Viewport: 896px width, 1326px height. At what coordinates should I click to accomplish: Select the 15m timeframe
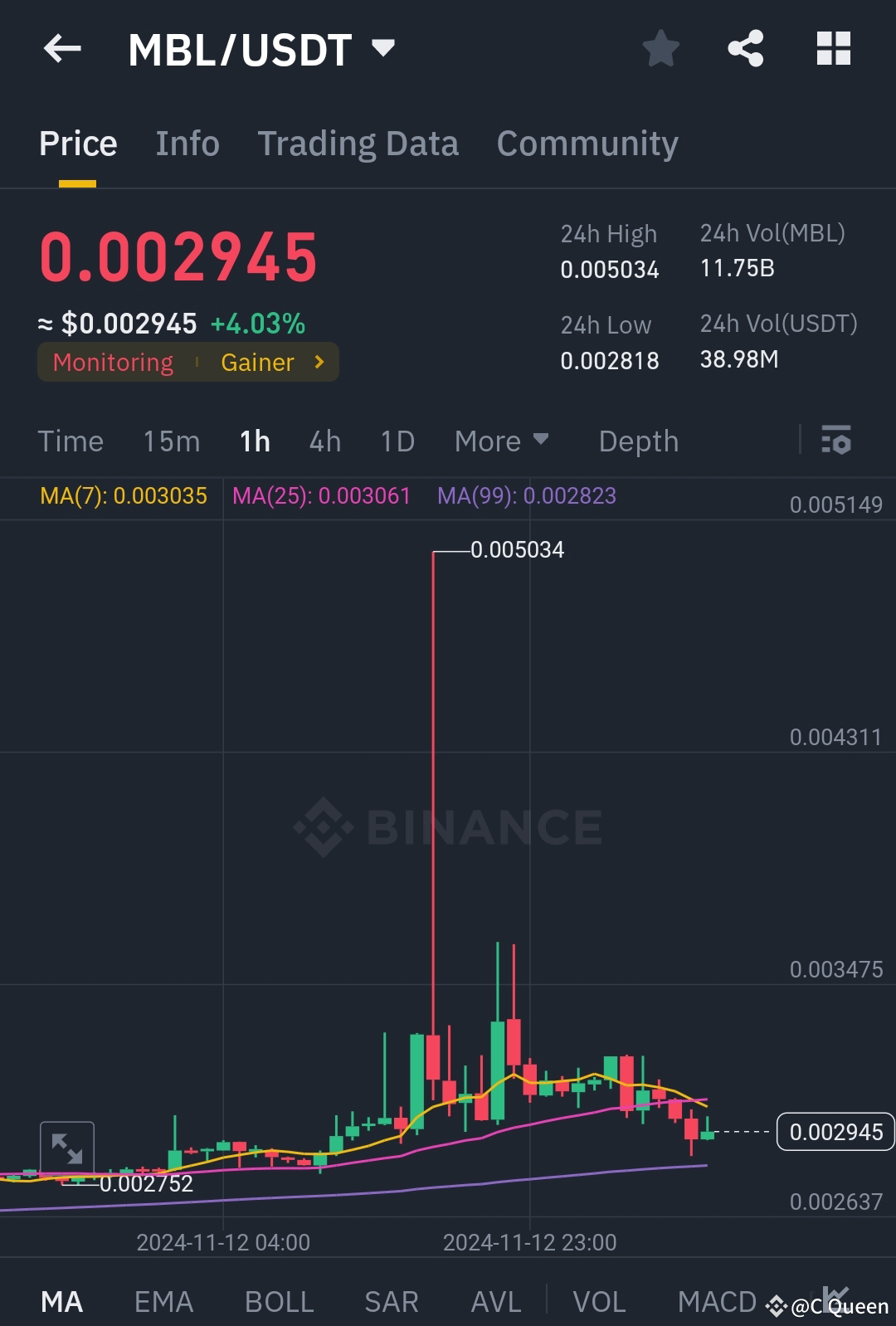pyautogui.click(x=171, y=441)
